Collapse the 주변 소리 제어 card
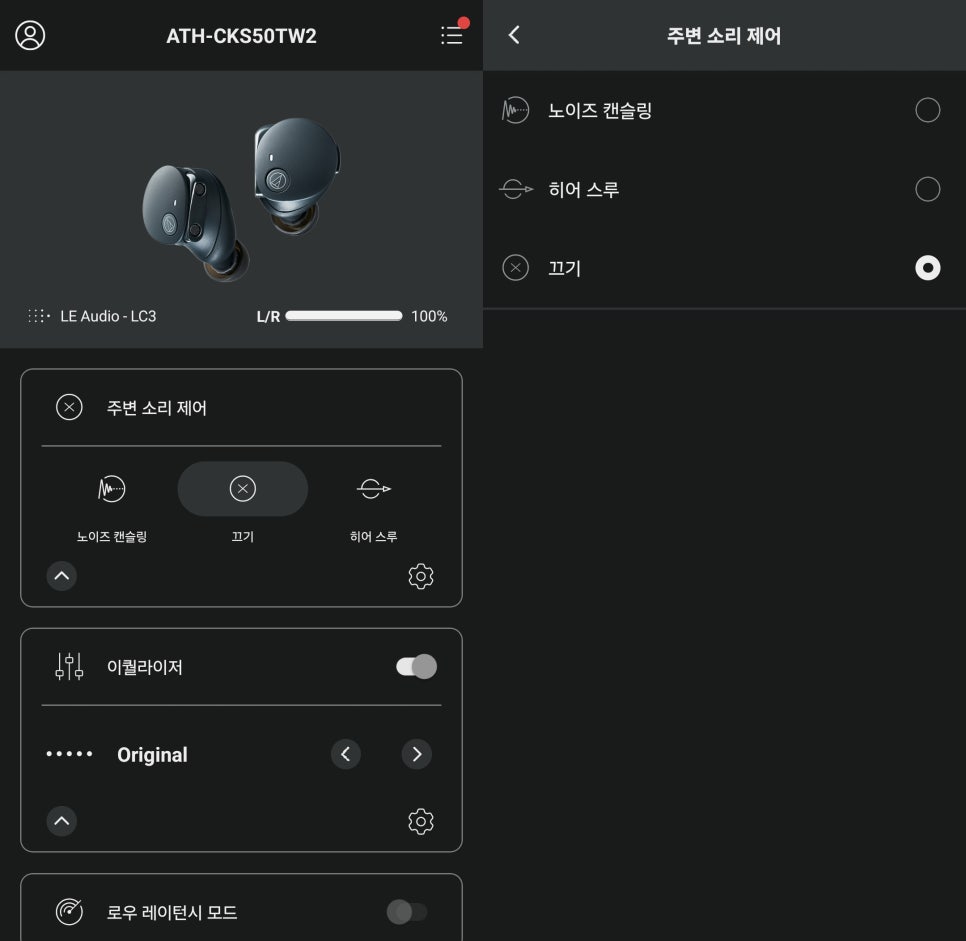This screenshot has width=966, height=941. tap(62, 576)
